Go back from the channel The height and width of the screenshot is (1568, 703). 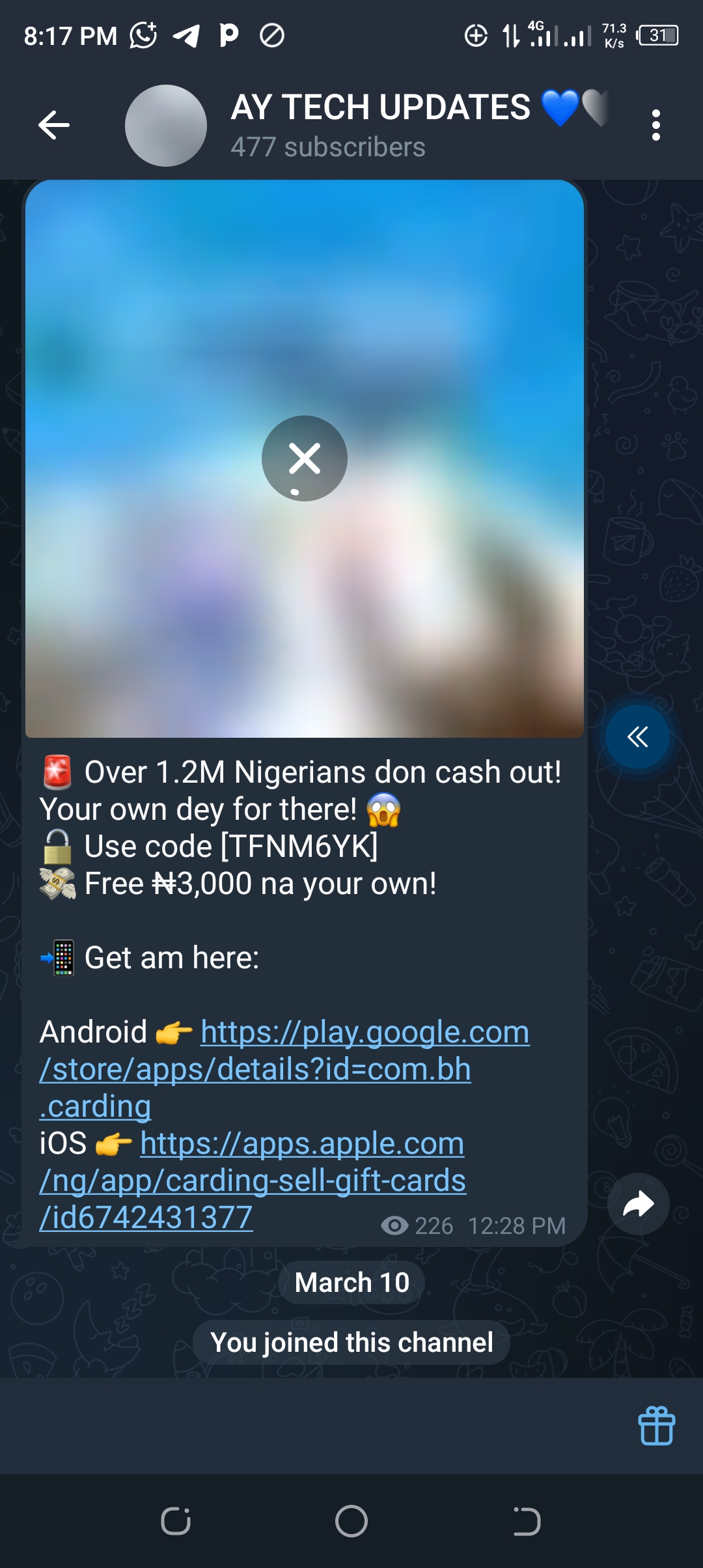pos(54,125)
